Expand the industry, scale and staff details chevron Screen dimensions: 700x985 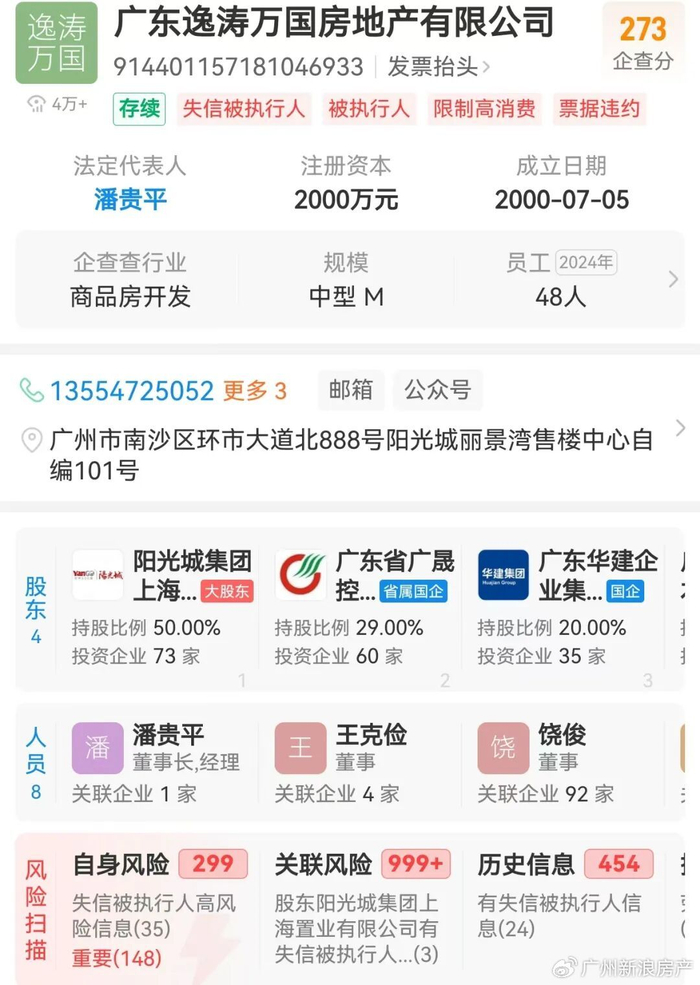point(673,279)
